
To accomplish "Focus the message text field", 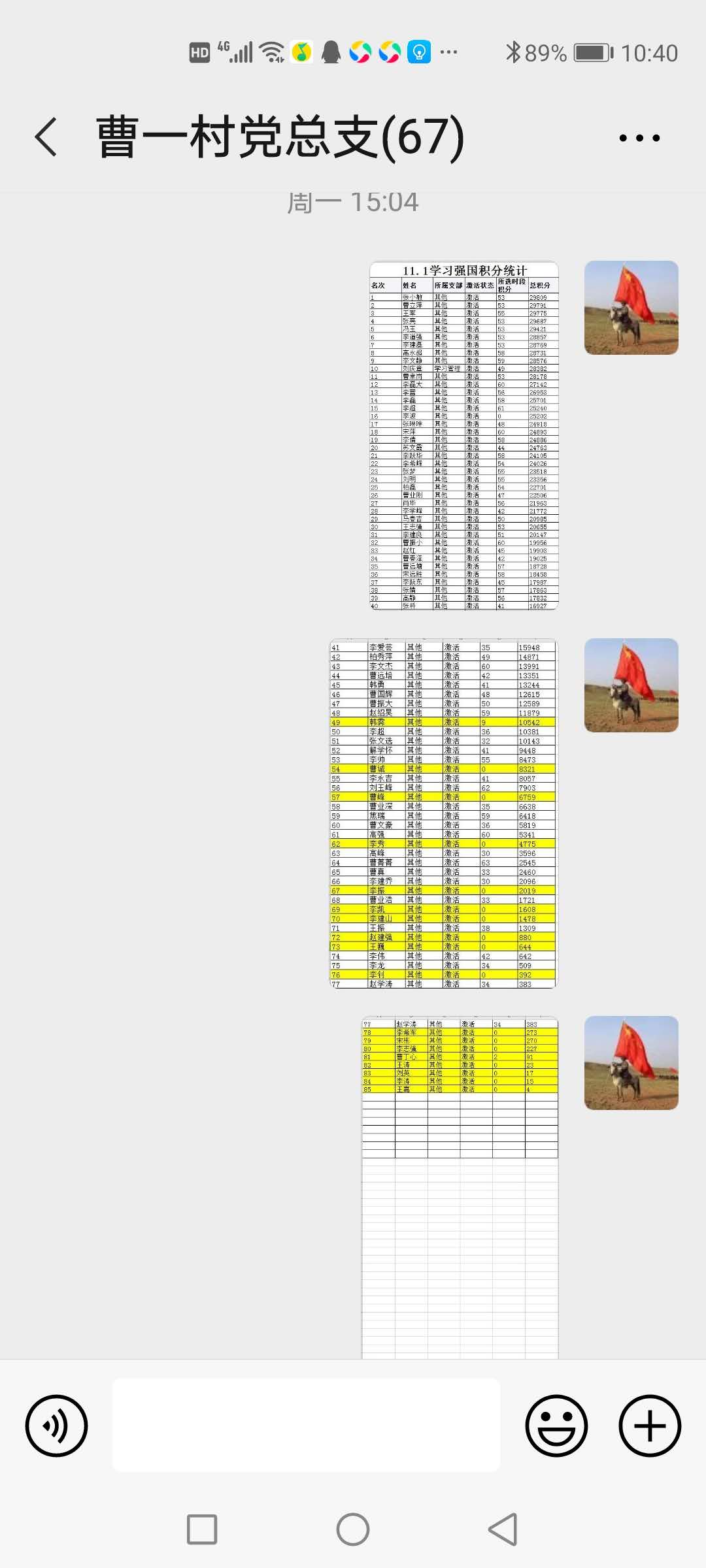I will pos(306,1426).
